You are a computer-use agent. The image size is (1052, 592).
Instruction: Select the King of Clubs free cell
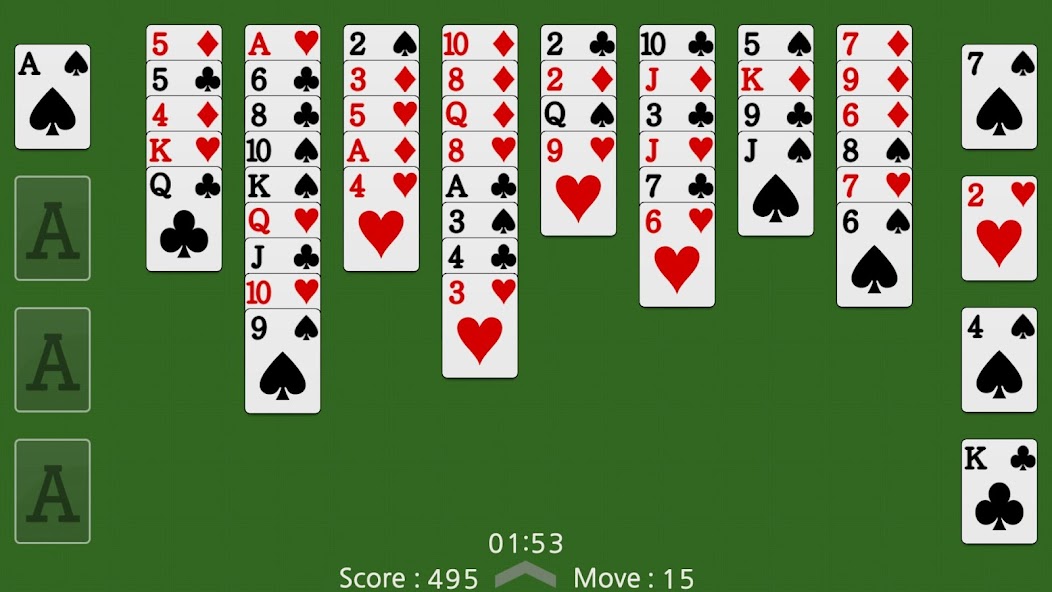[998, 492]
